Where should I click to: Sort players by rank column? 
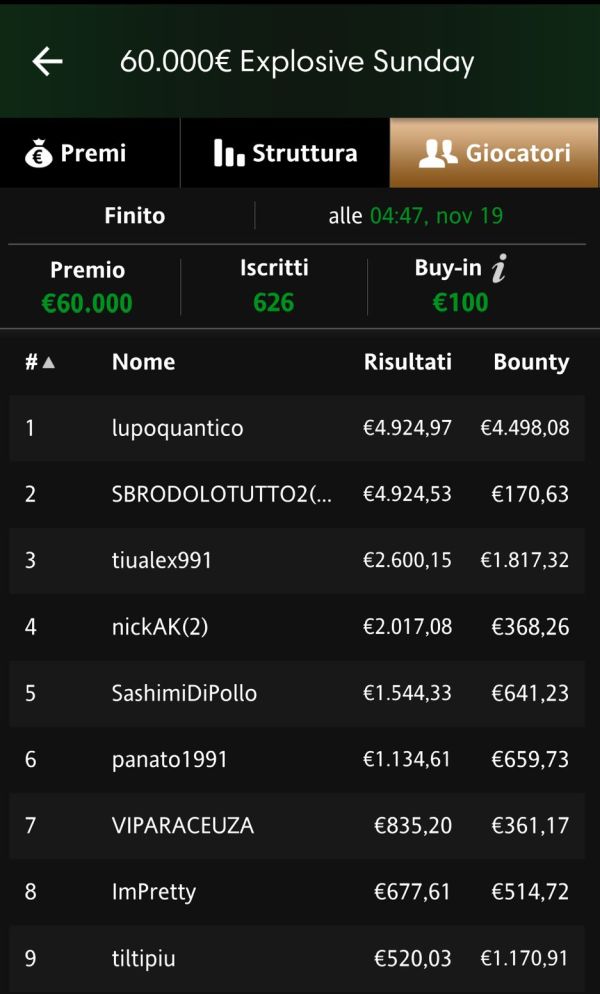pos(40,362)
